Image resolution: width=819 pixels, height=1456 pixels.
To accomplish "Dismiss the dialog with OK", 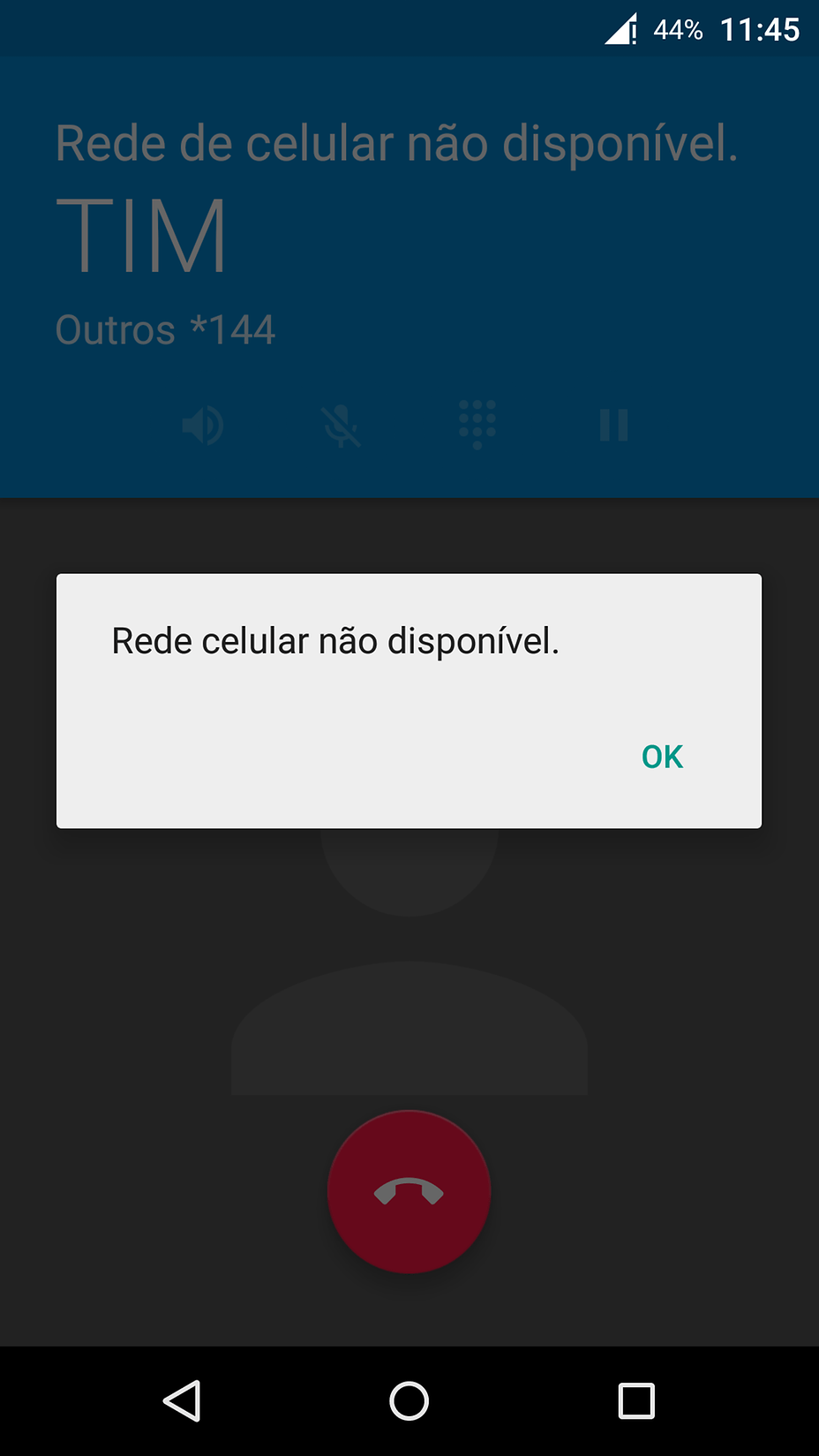I will tap(662, 757).
